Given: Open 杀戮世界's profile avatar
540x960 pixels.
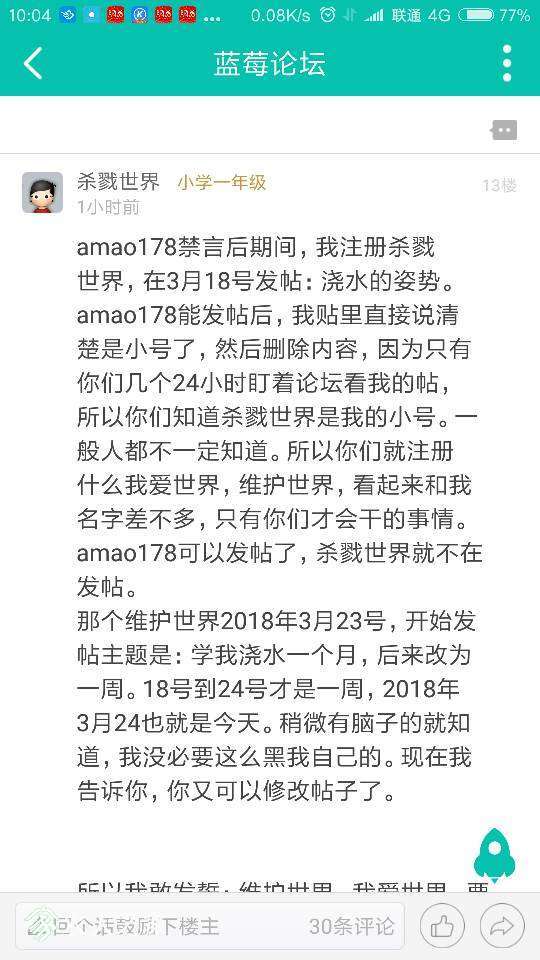Looking at the screenshot, I should point(42,193).
